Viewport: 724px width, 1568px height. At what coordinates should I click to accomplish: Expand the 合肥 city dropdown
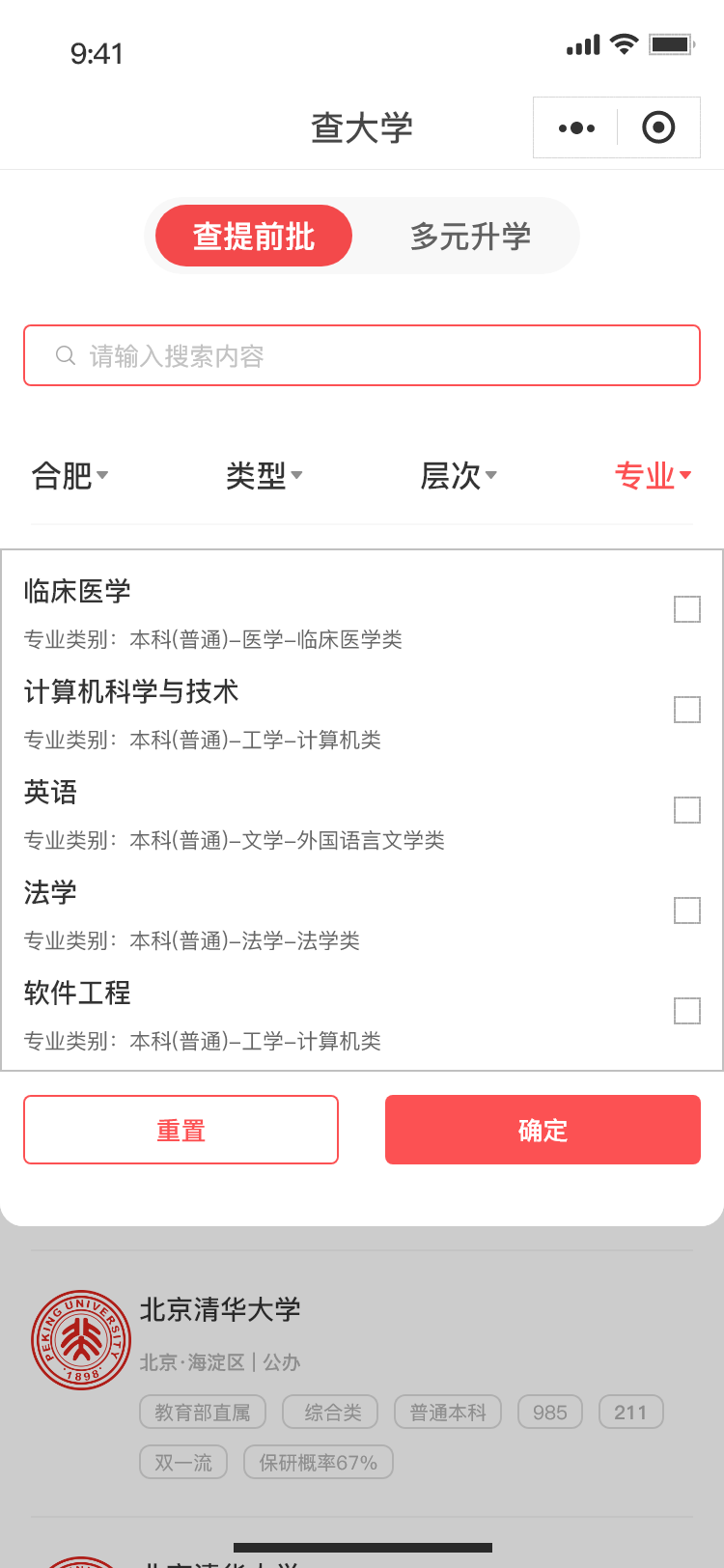[x=70, y=475]
